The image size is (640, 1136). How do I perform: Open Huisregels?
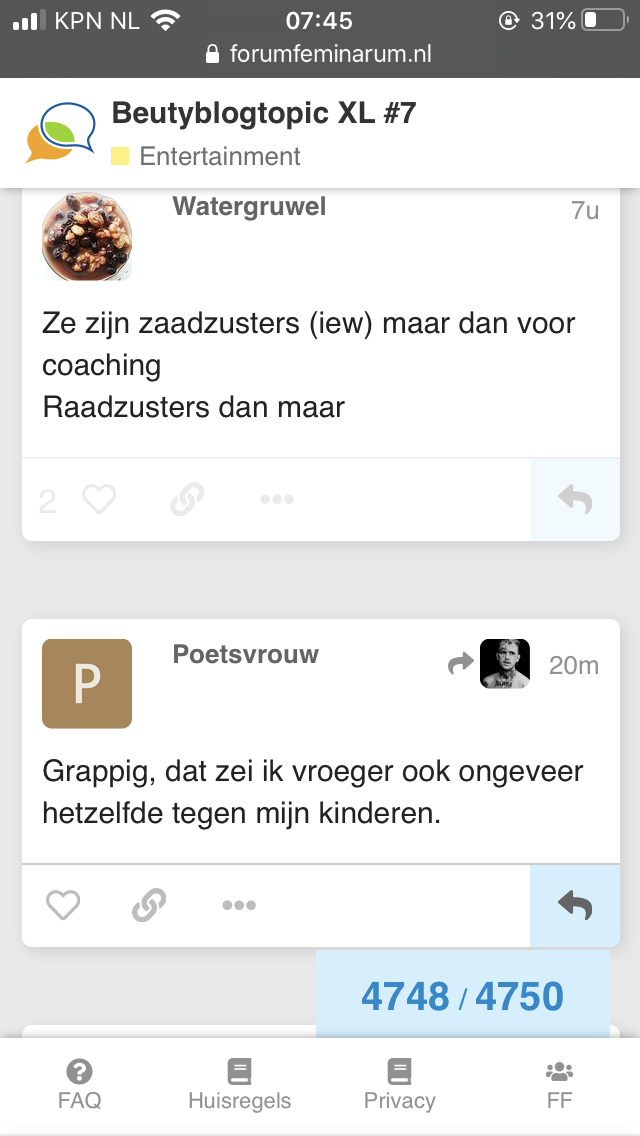239,1085
